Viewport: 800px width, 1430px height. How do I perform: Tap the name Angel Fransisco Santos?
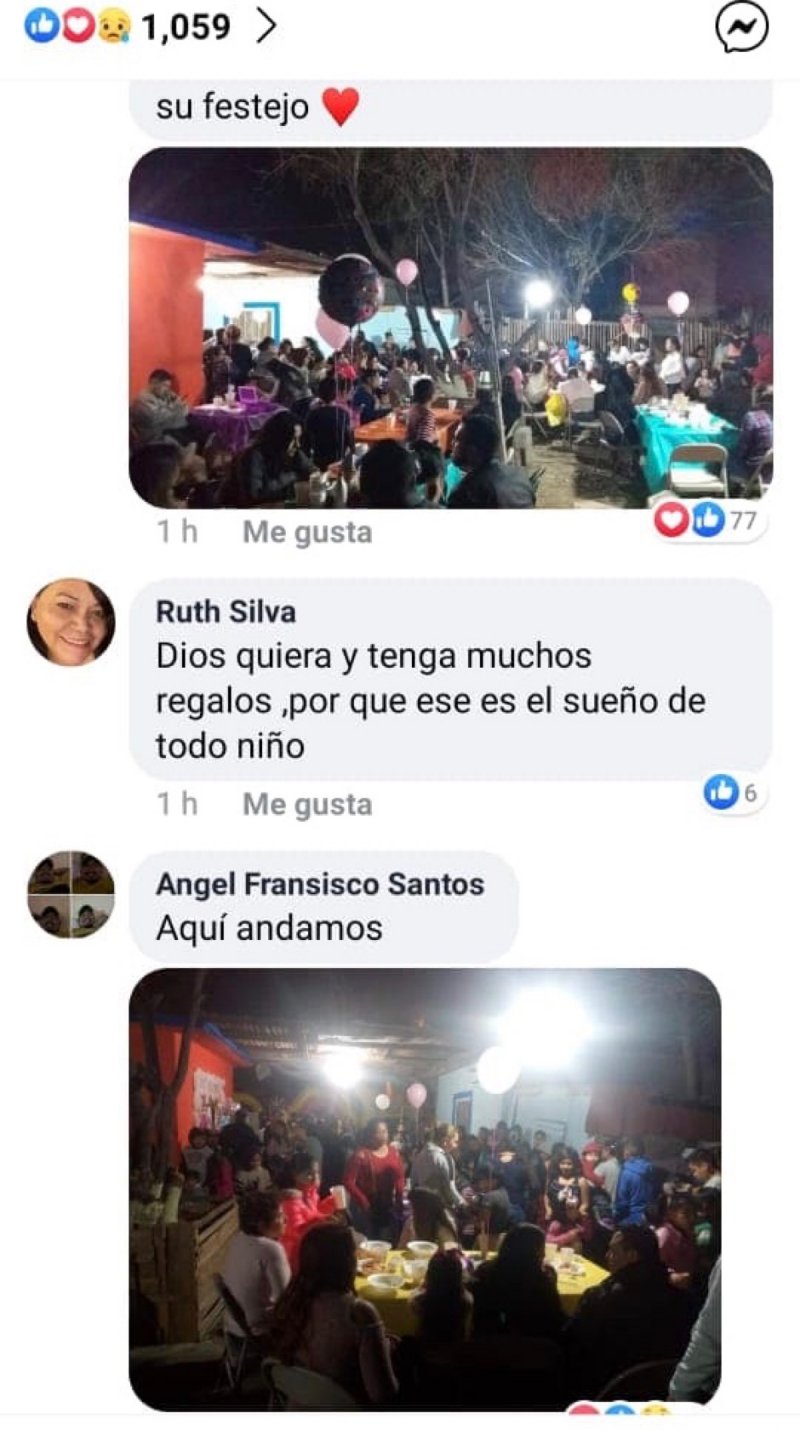click(320, 884)
